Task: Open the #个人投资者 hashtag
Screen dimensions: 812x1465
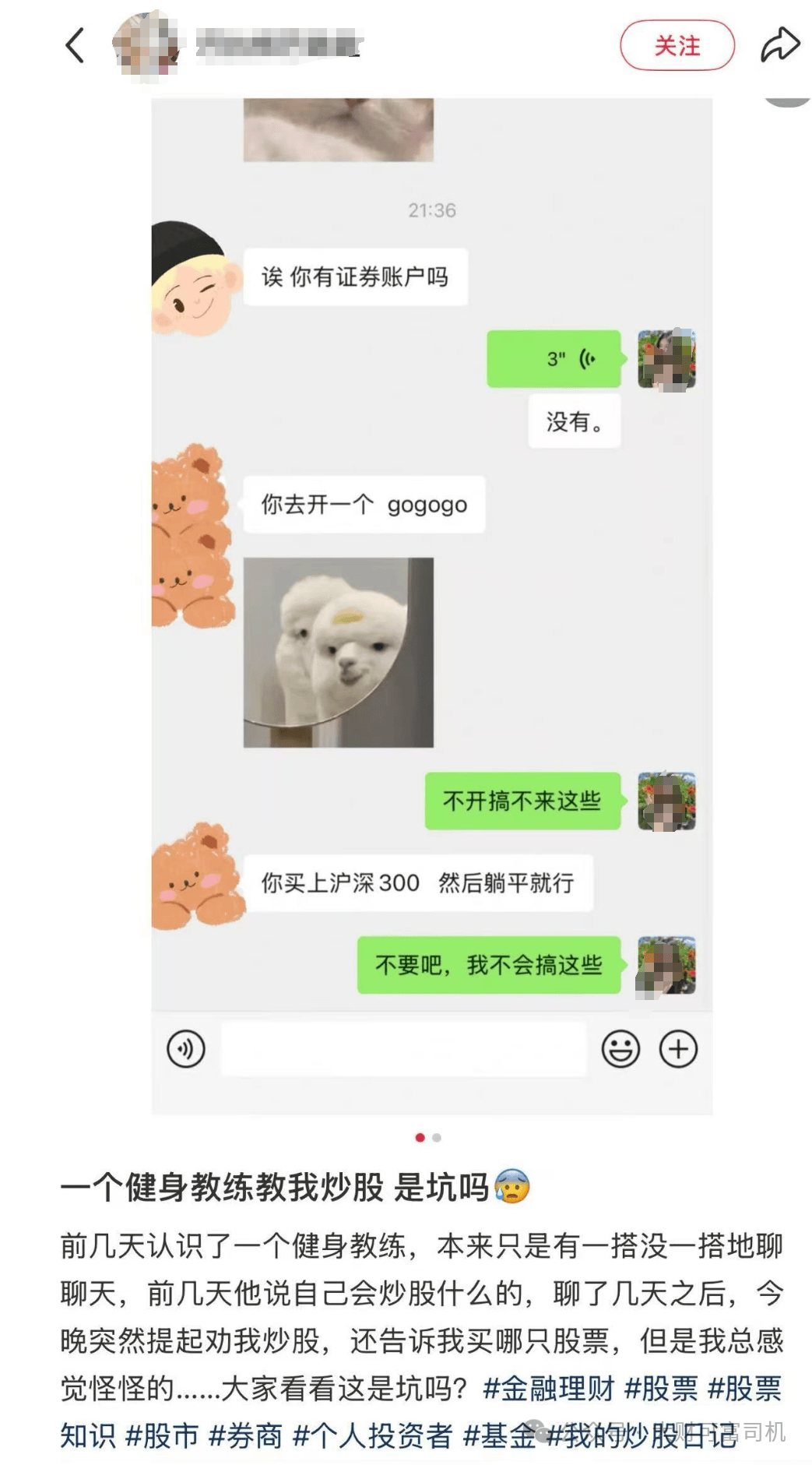Action: coord(373,1435)
